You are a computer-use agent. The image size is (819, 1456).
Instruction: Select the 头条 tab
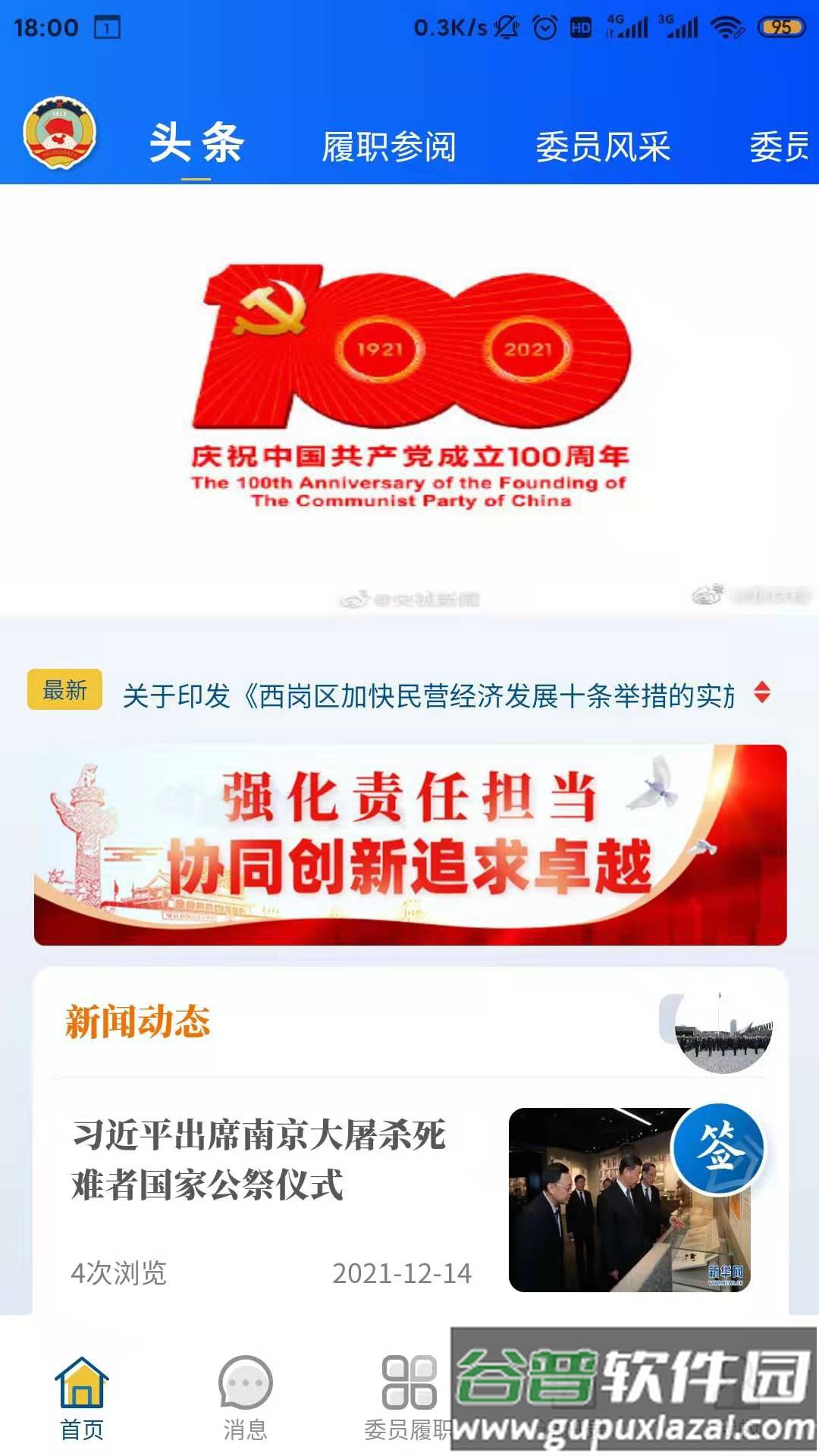[x=196, y=143]
